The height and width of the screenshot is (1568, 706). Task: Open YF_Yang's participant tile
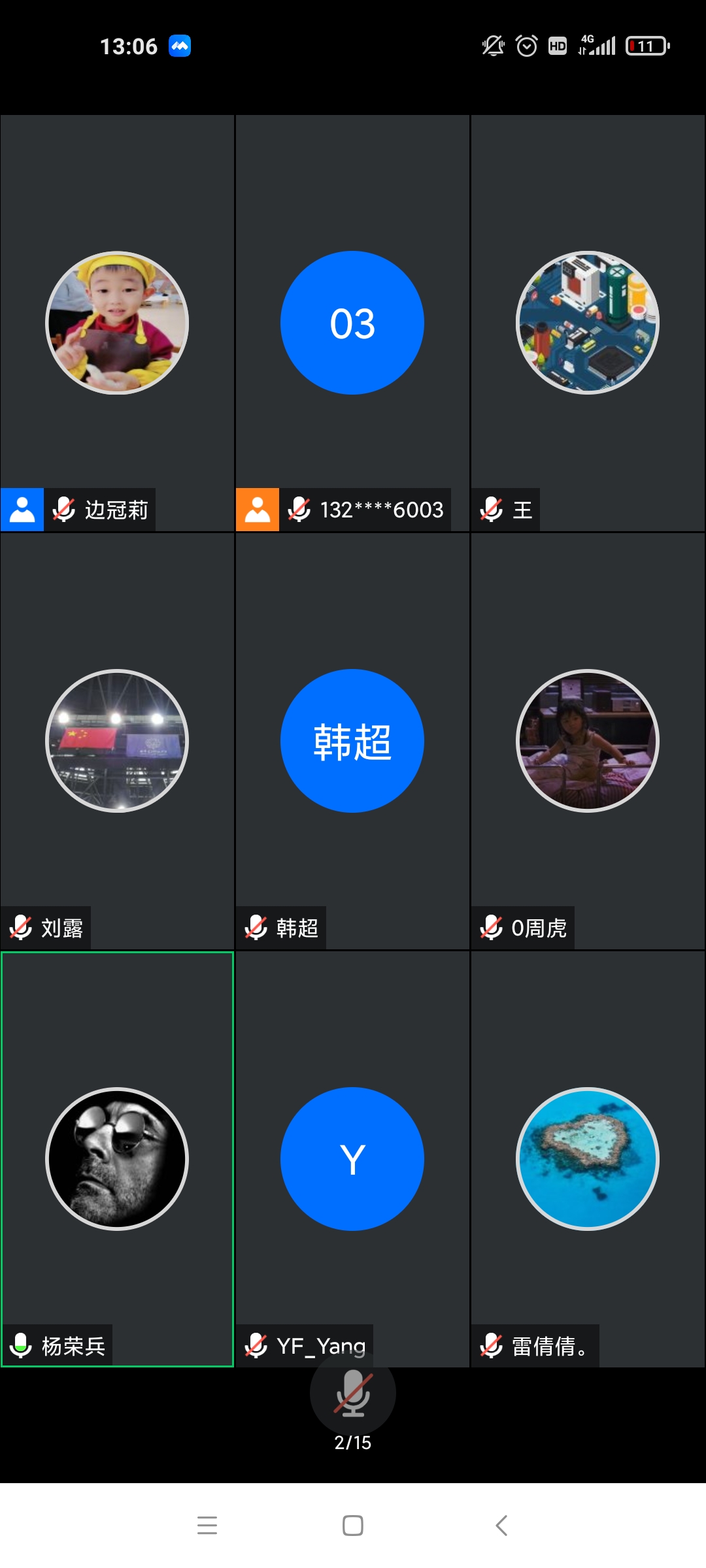pos(352,1158)
